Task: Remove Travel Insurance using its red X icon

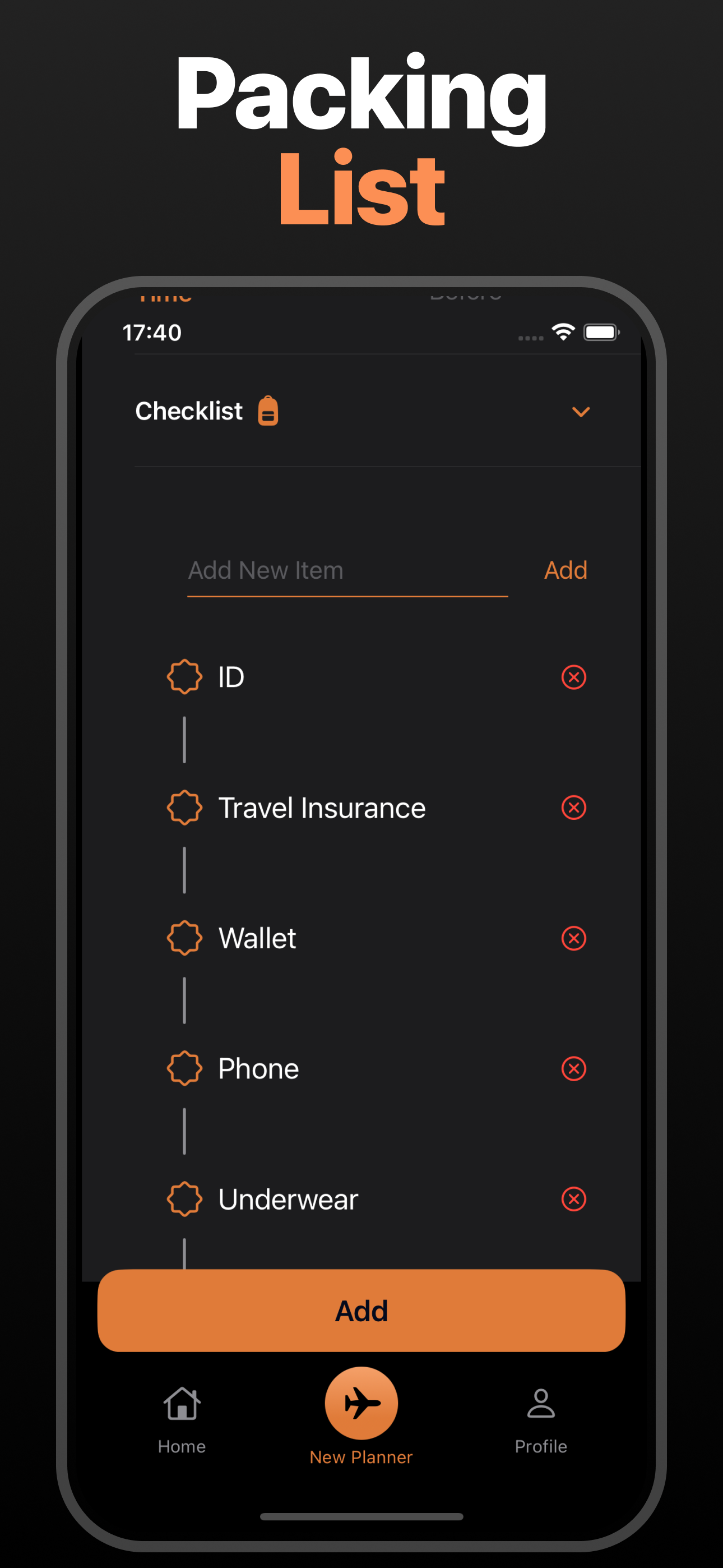Action: click(573, 808)
